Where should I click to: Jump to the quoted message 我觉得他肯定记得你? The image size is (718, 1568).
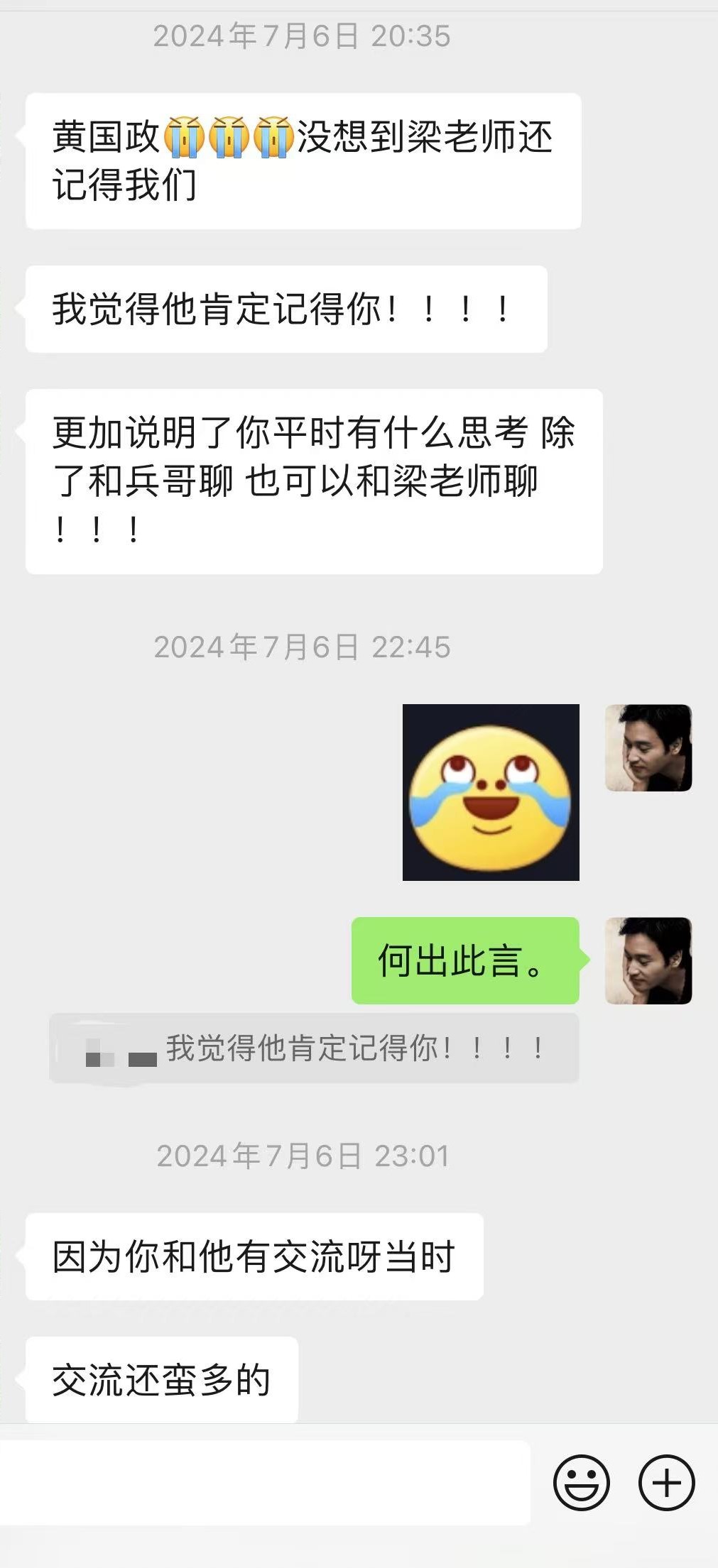pos(314,1048)
